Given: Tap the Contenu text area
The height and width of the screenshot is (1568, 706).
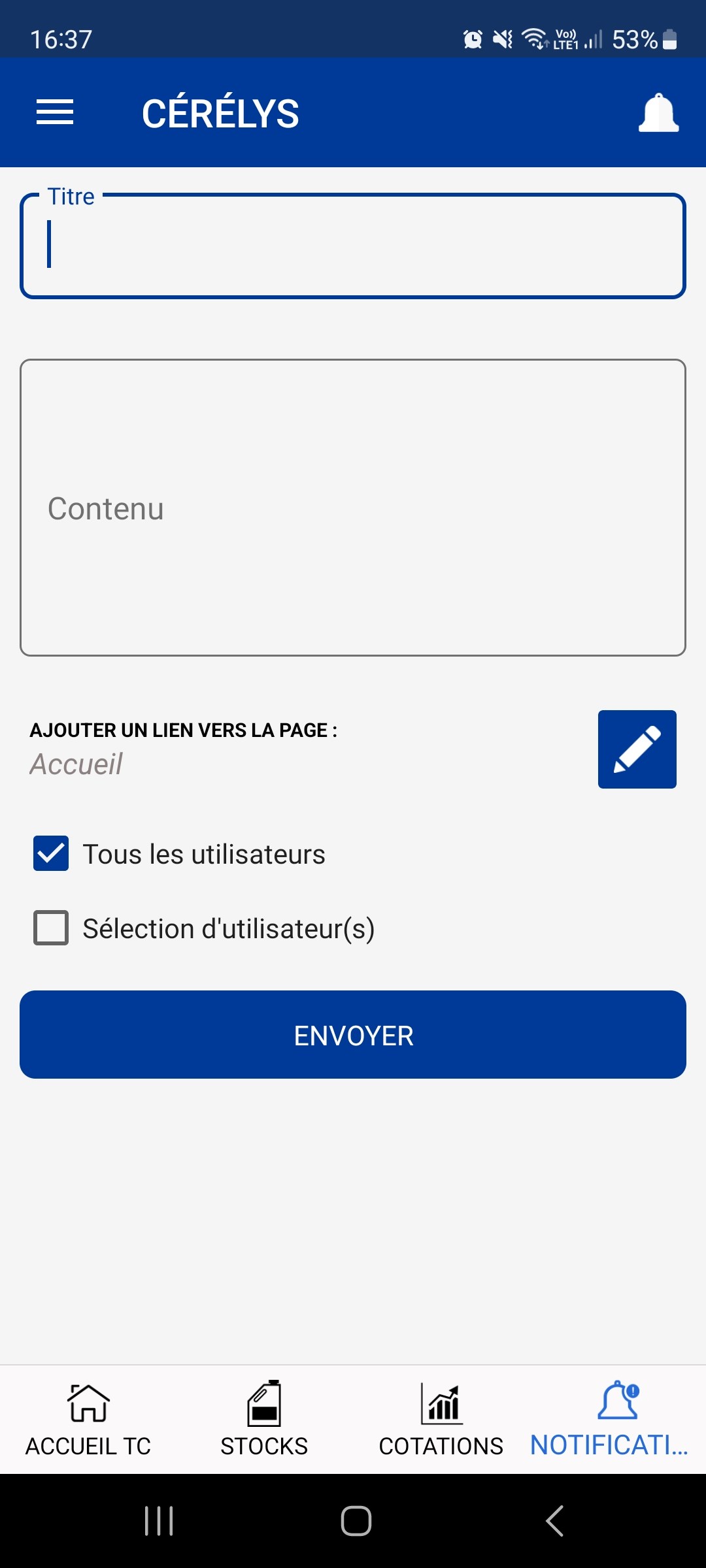Looking at the screenshot, I should click(353, 508).
